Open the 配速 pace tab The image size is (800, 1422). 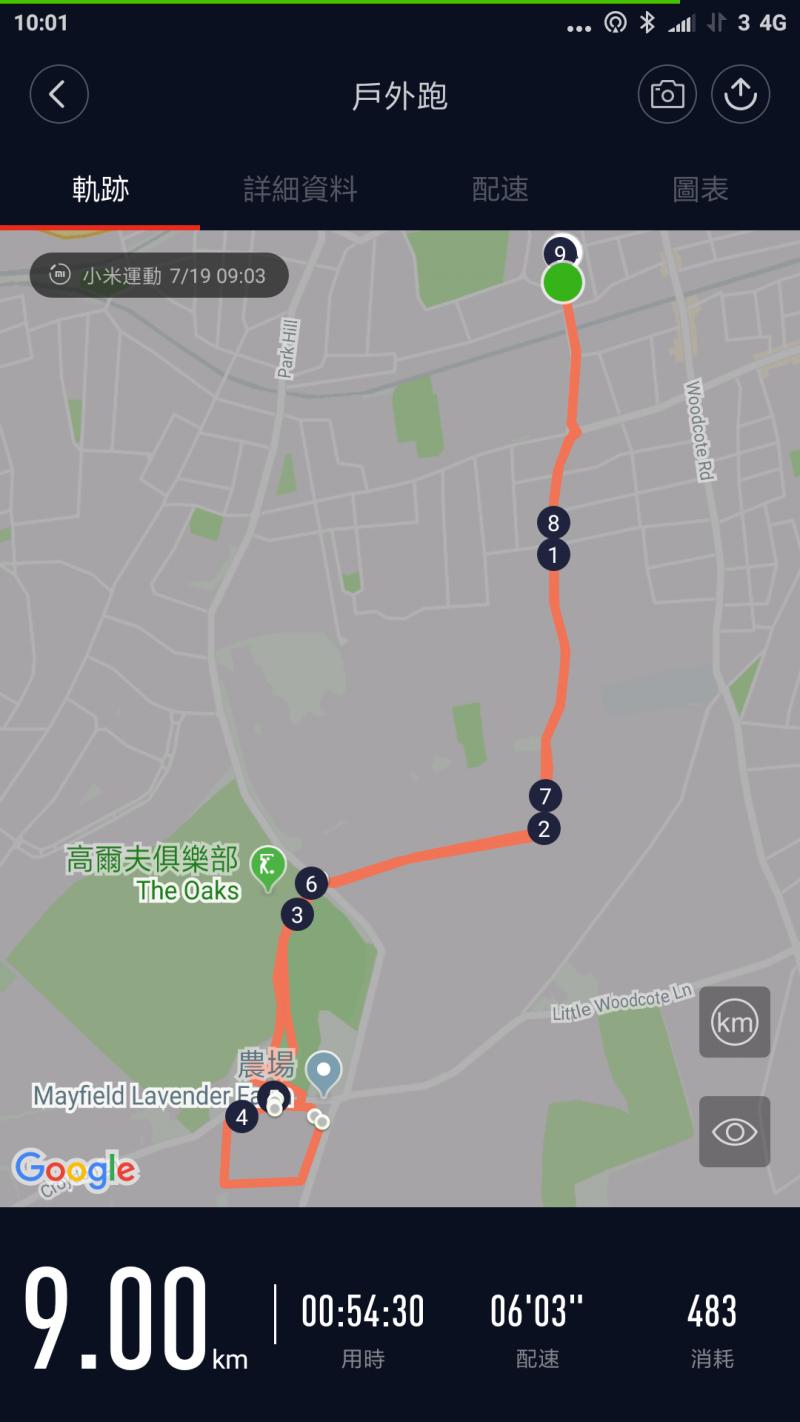(x=500, y=189)
